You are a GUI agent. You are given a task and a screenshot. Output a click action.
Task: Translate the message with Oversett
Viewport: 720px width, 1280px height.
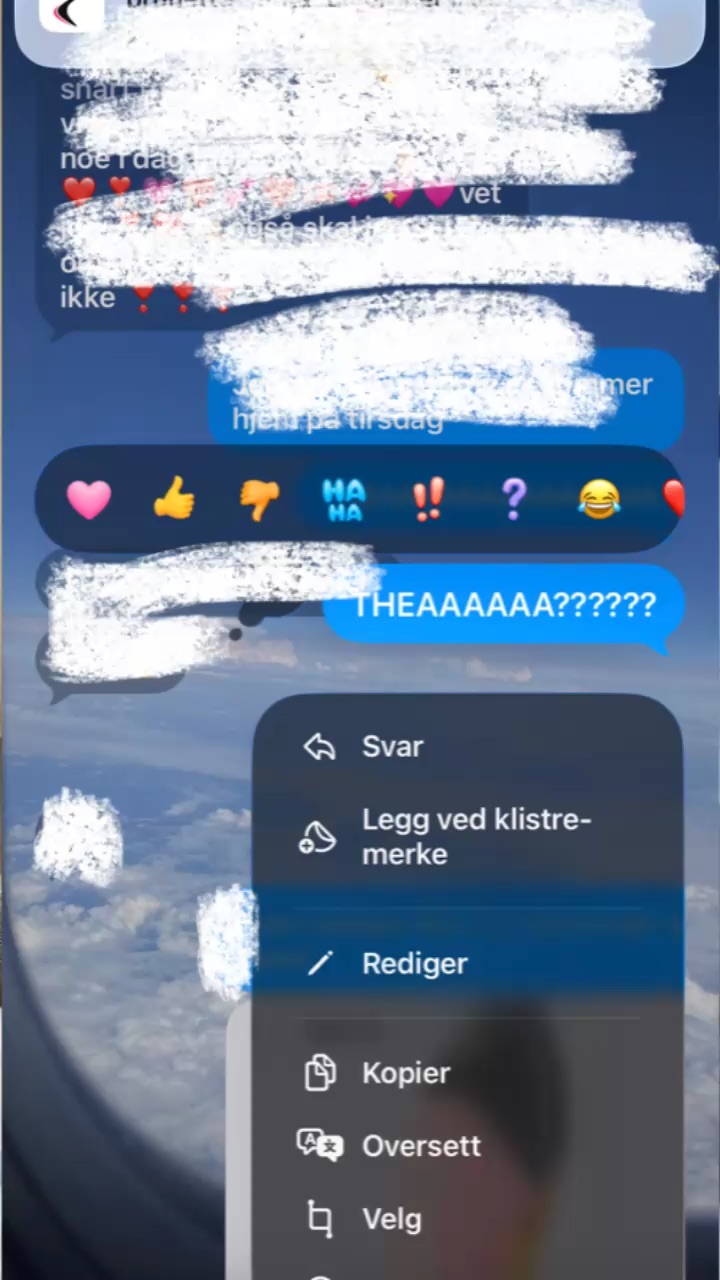coord(468,1146)
